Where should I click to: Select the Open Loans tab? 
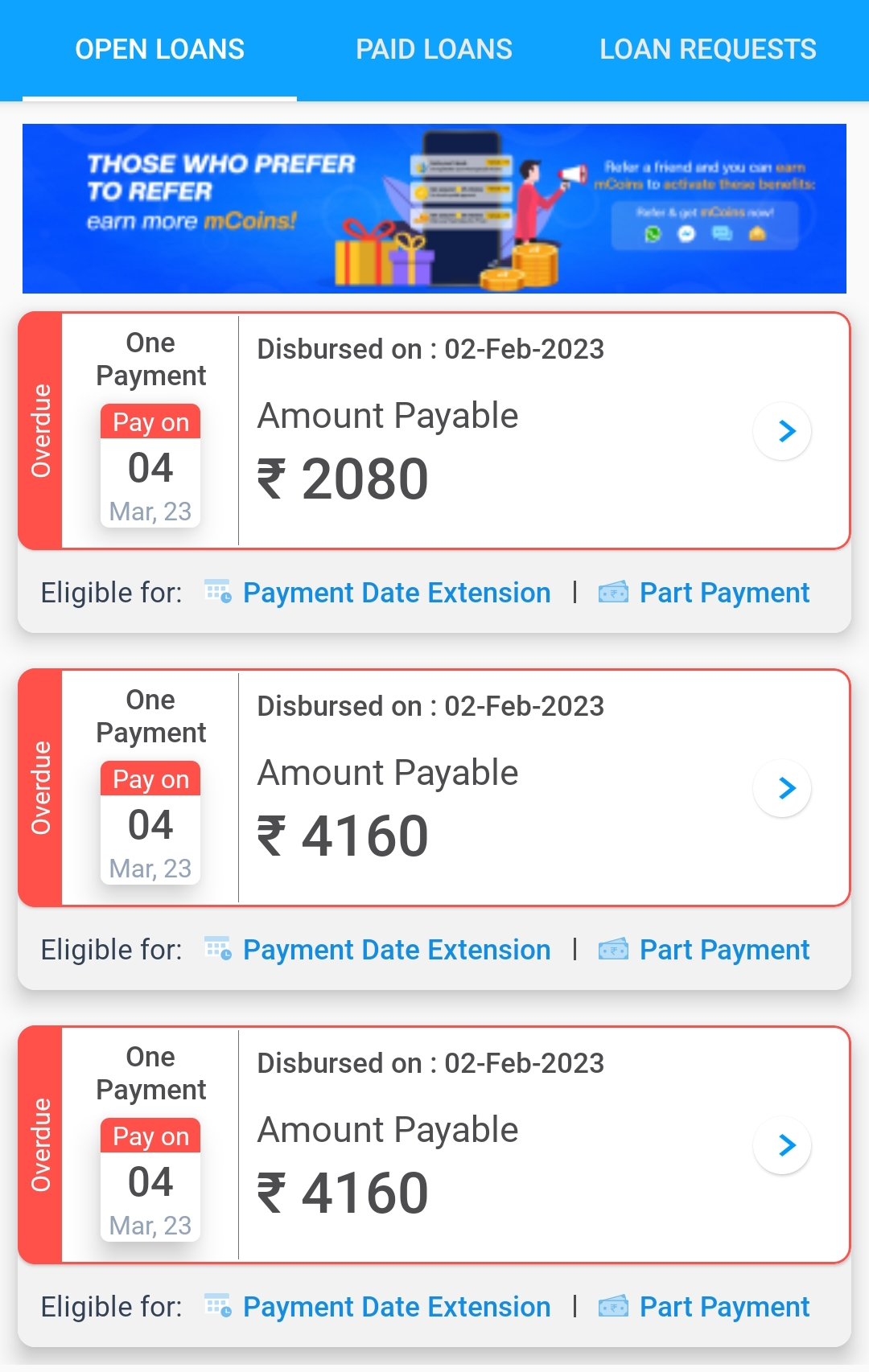159,50
